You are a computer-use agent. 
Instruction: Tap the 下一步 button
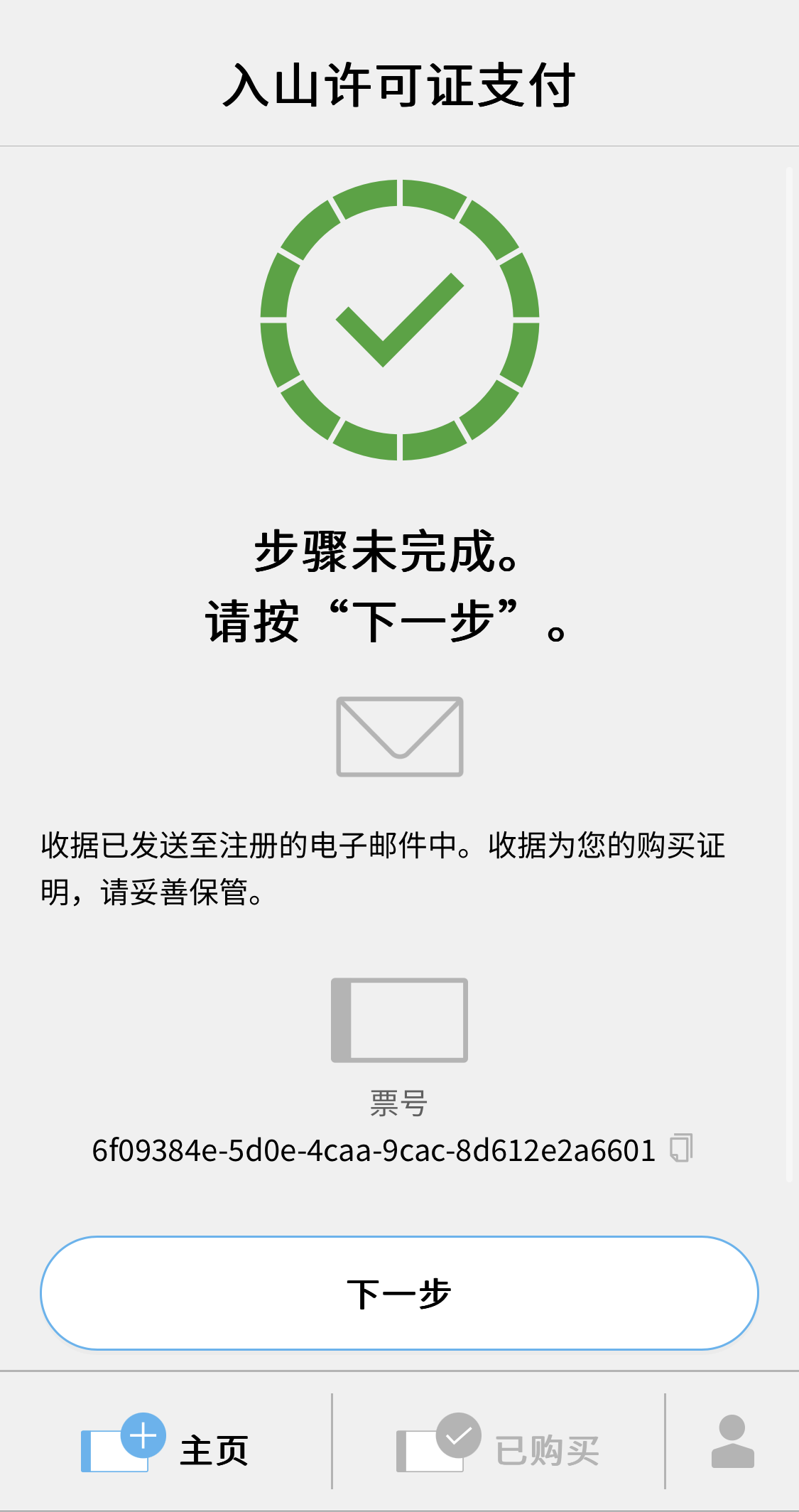pyautogui.click(x=399, y=1293)
